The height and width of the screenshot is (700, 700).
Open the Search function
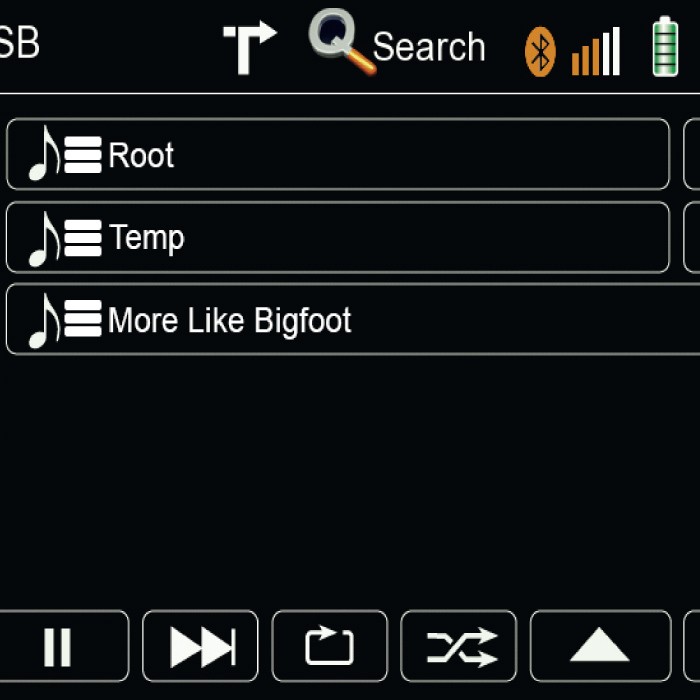tap(398, 45)
